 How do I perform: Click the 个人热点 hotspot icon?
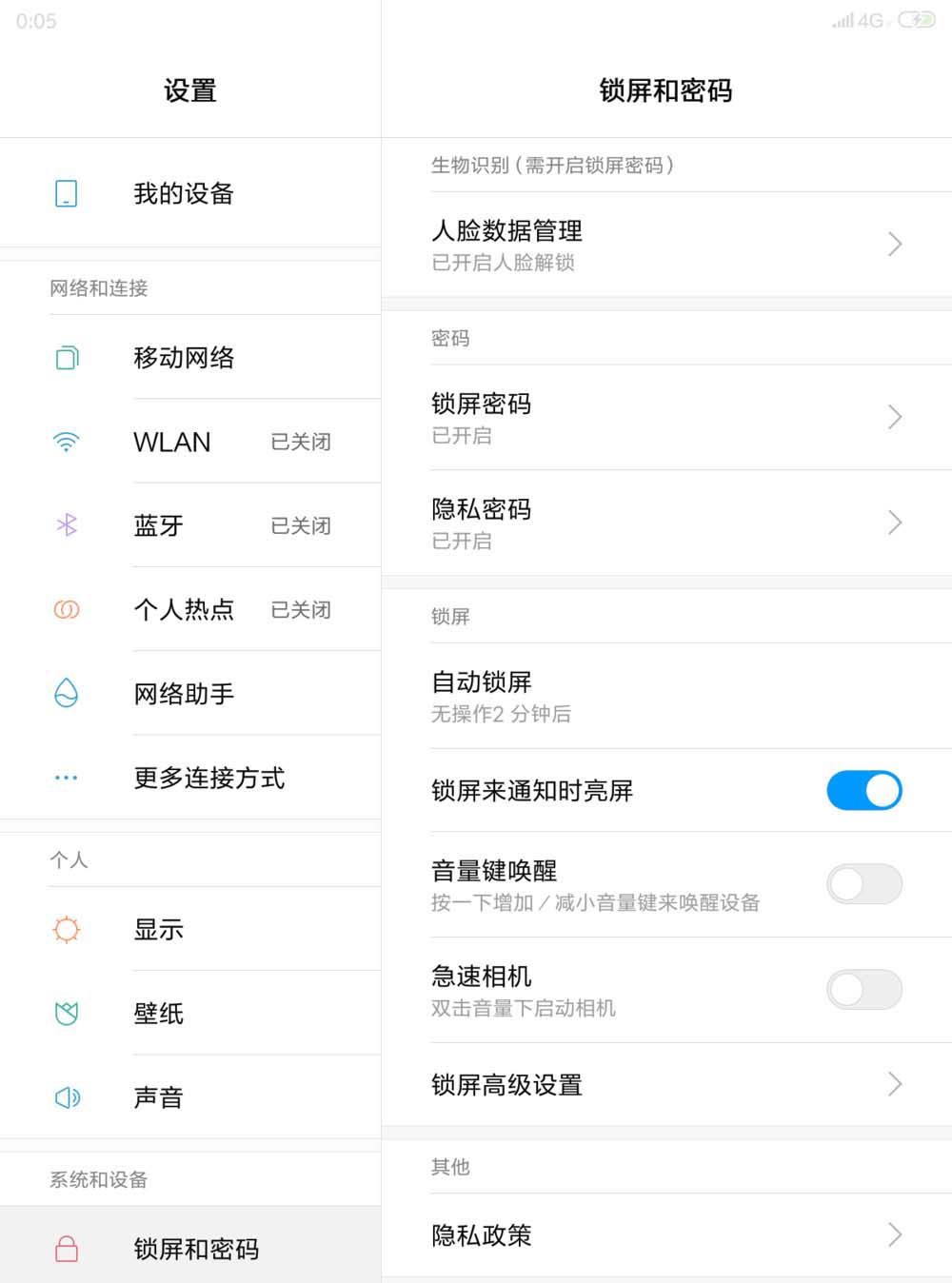(x=65, y=609)
